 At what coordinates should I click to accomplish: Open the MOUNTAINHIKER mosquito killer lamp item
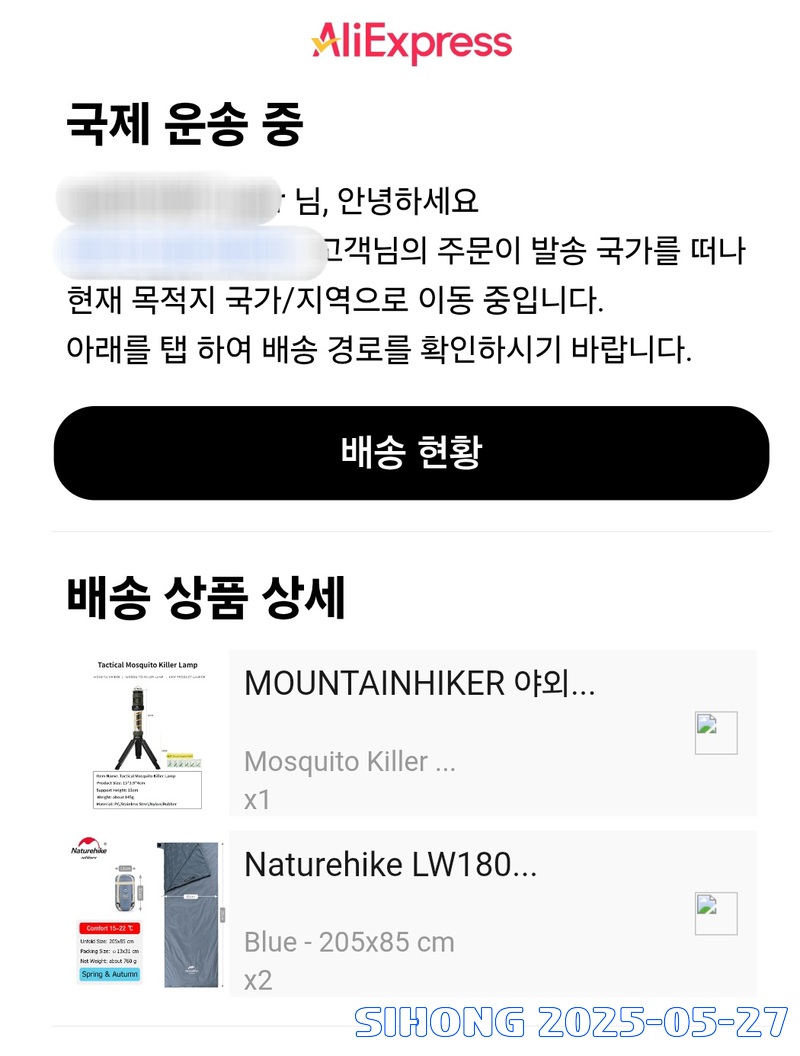coord(420,685)
